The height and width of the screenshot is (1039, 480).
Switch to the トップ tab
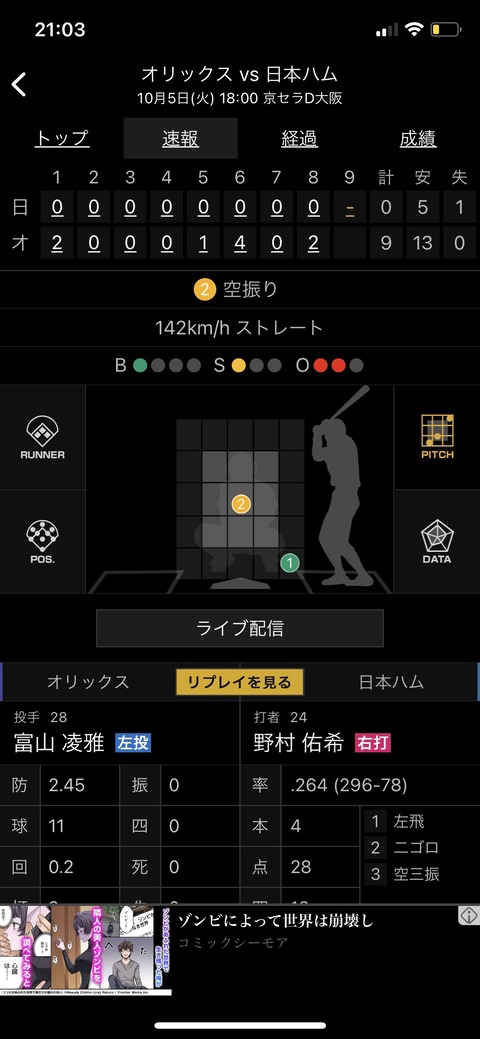(62, 138)
